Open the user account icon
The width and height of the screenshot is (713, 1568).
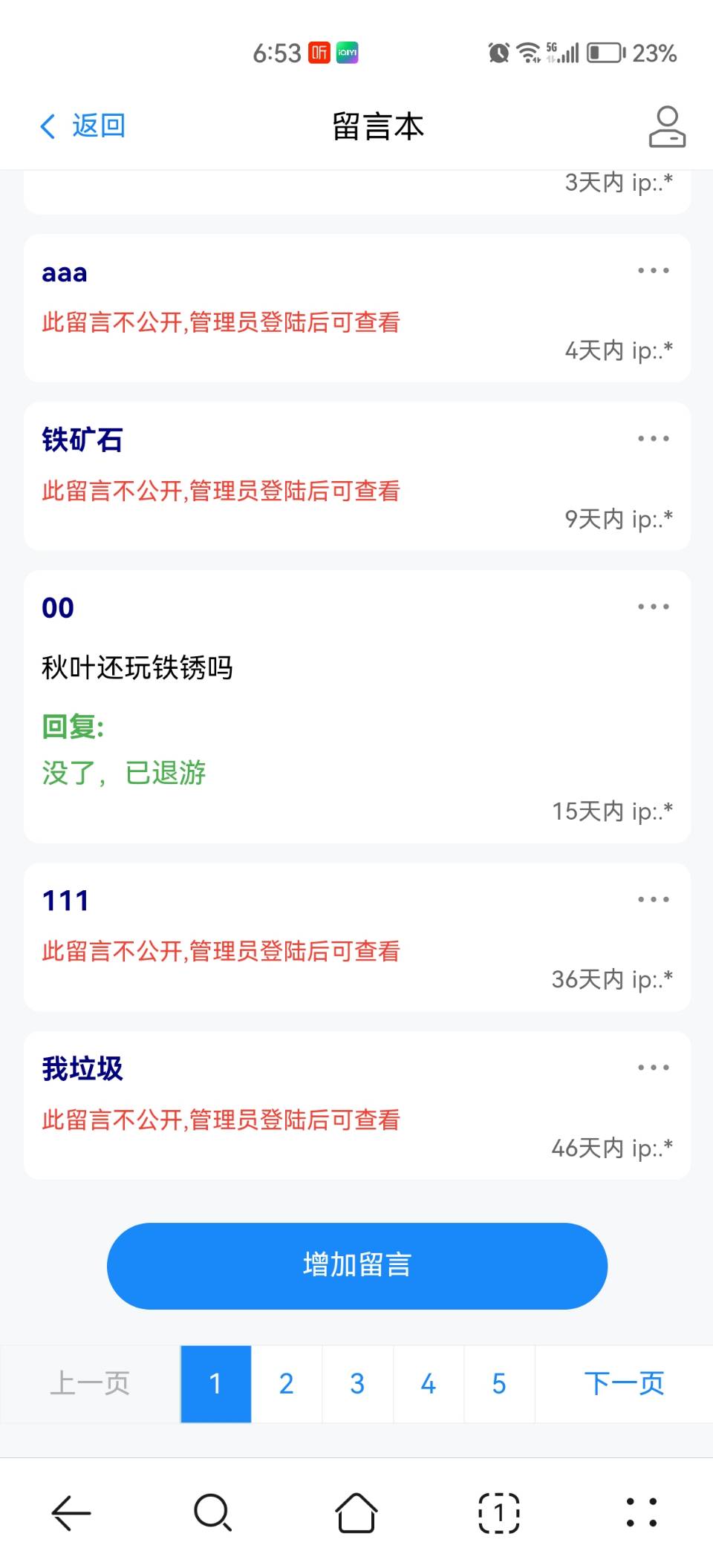666,127
